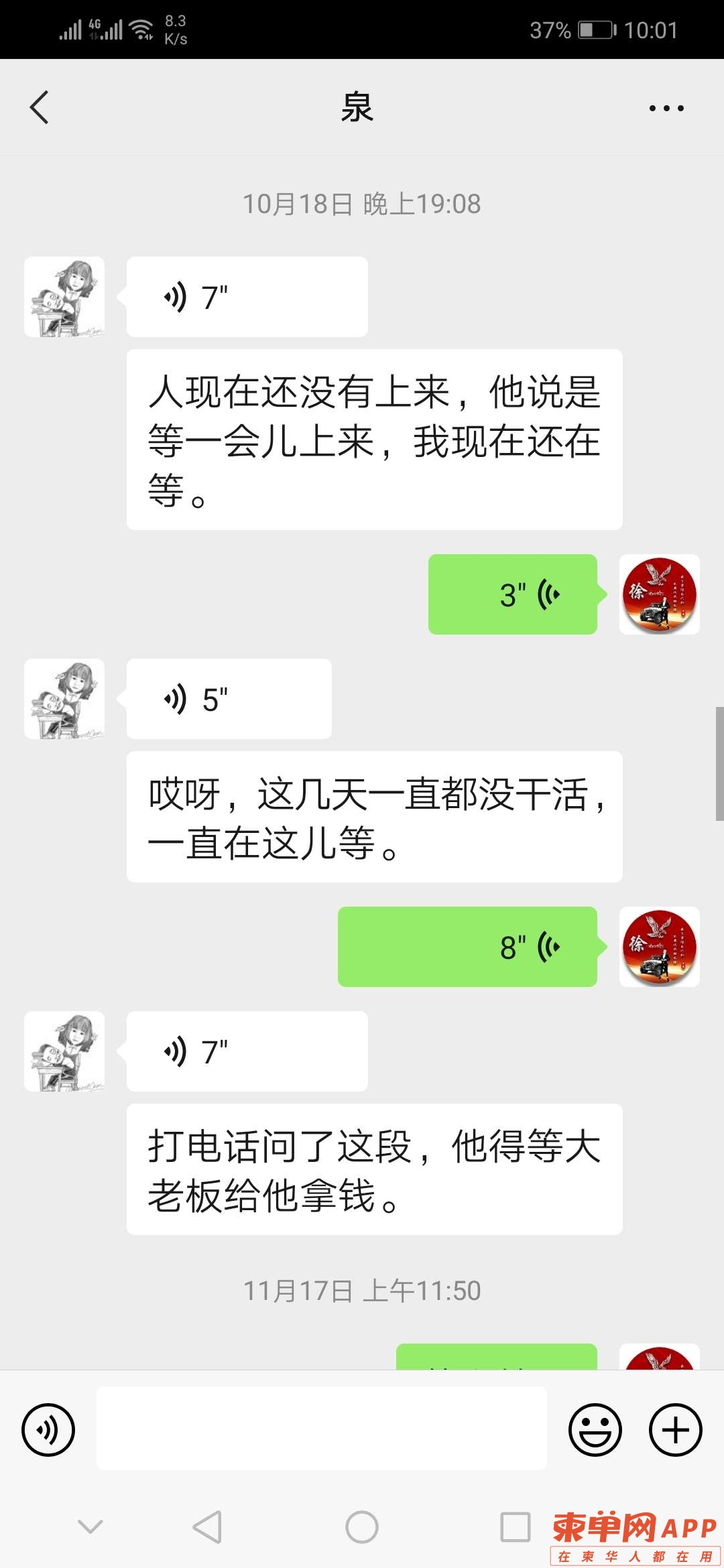724x1568 pixels.
Task: Play the first received 7-second voice message
Action: [246, 297]
